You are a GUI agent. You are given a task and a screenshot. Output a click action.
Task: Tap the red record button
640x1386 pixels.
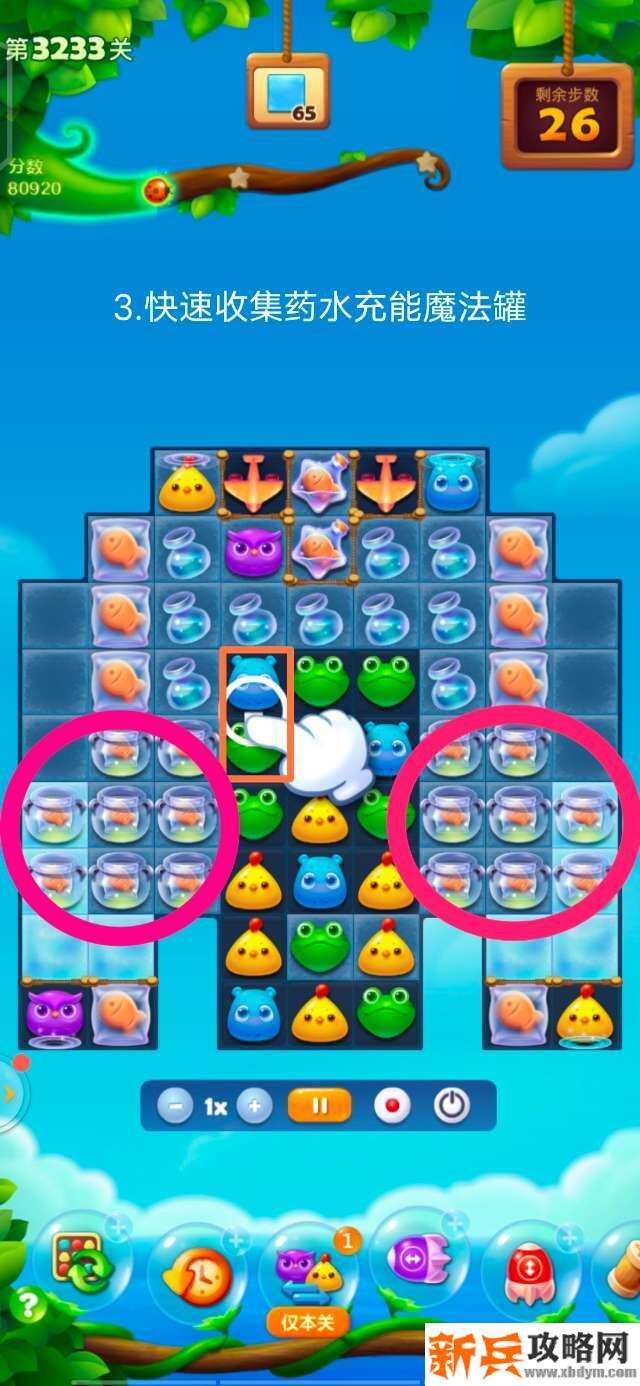[x=391, y=1107]
